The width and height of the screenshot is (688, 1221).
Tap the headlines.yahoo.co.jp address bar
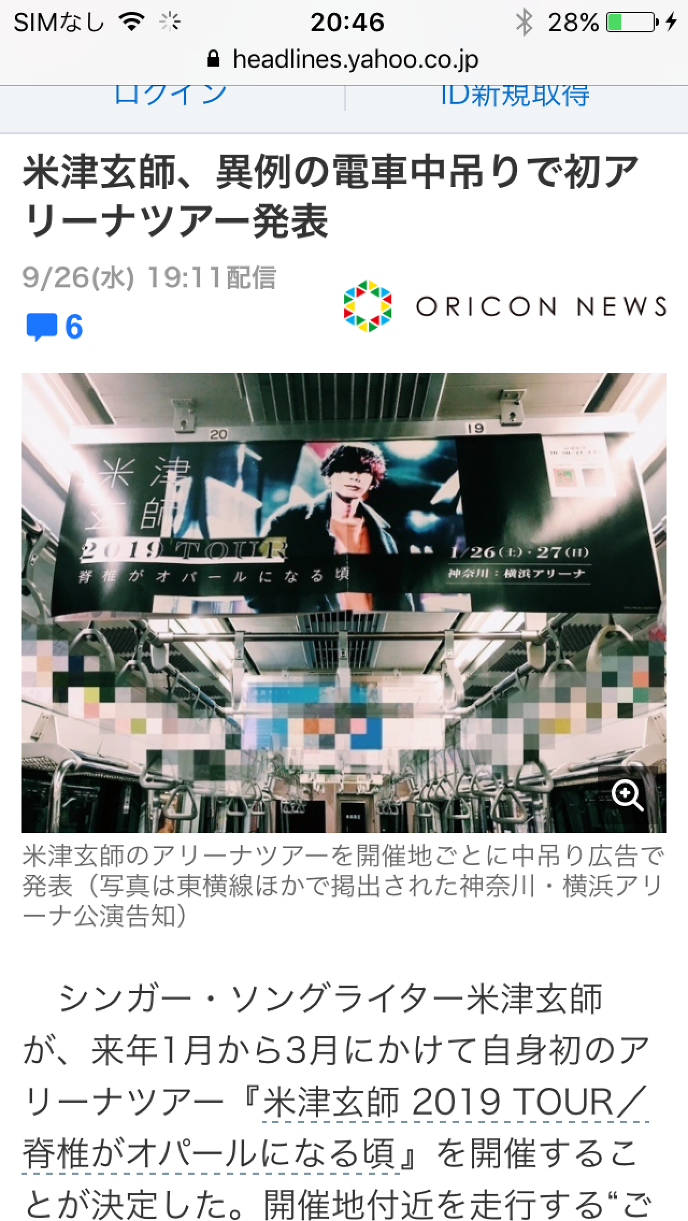click(x=343, y=60)
